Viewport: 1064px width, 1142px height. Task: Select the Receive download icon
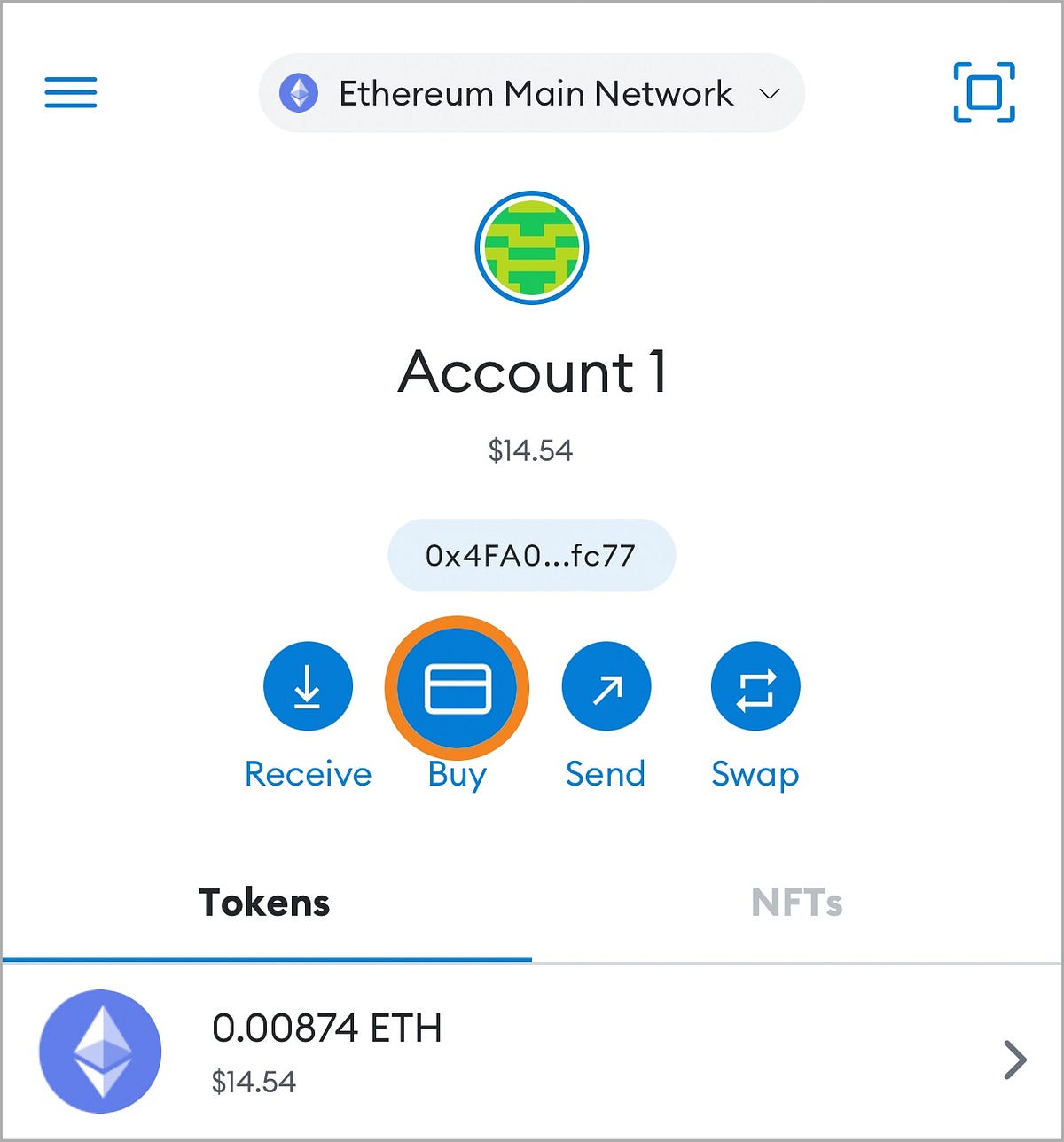coord(309,686)
